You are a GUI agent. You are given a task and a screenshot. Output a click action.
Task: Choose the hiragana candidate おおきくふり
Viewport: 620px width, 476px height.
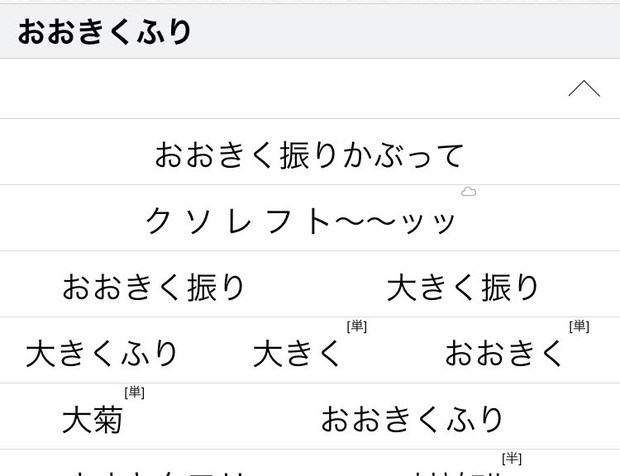(x=412, y=419)
